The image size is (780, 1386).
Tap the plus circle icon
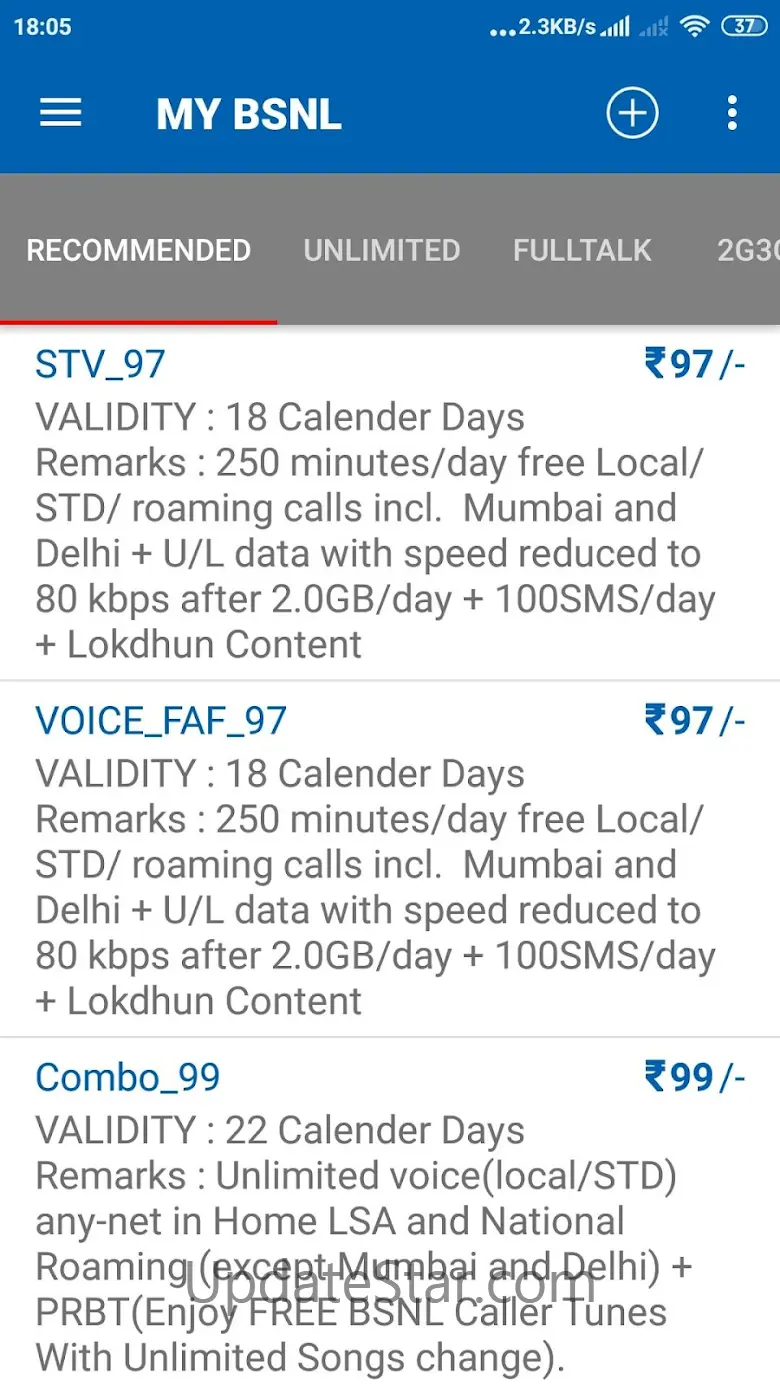point(632,113)
